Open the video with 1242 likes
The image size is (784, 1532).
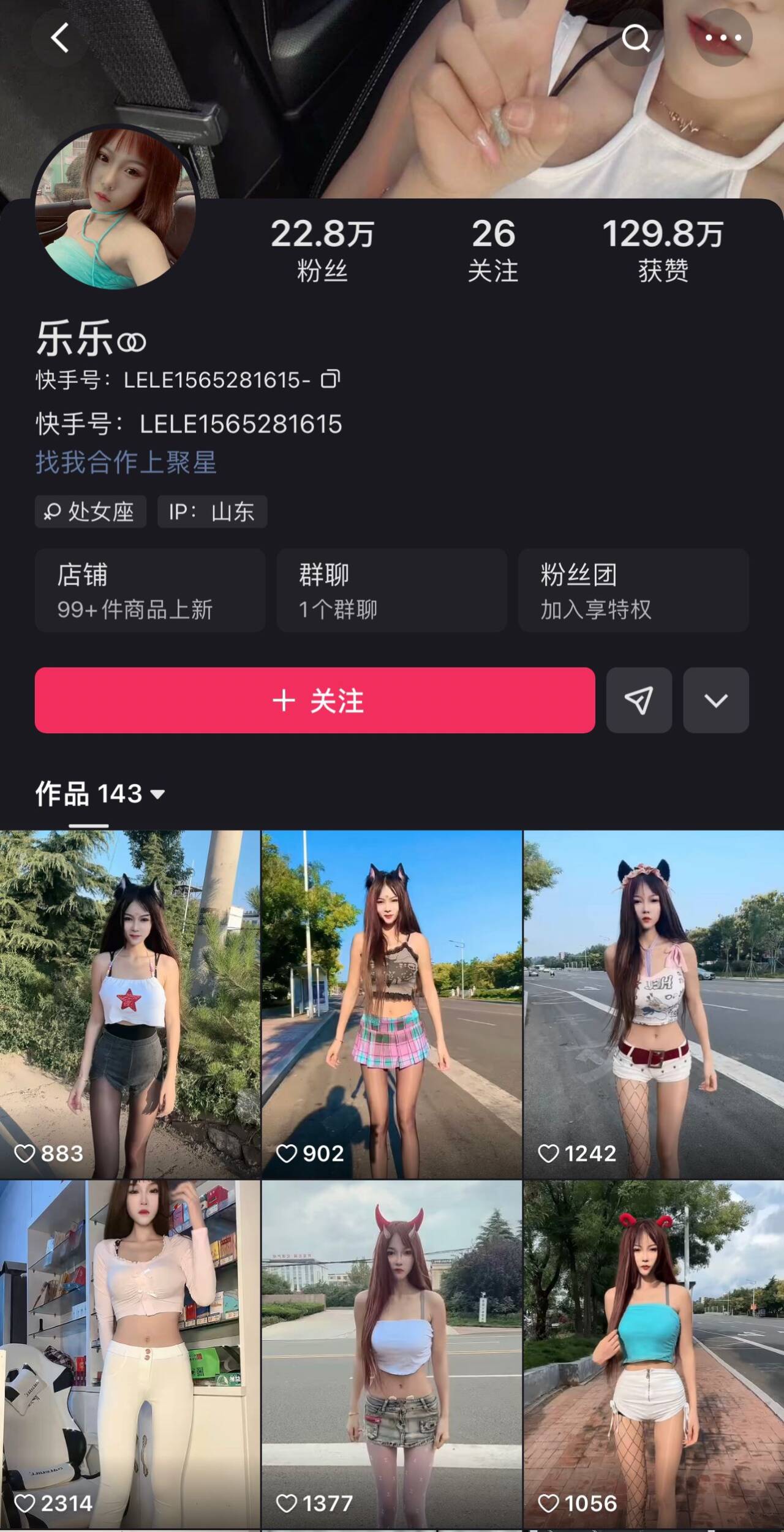click(x=654, y=1005)
